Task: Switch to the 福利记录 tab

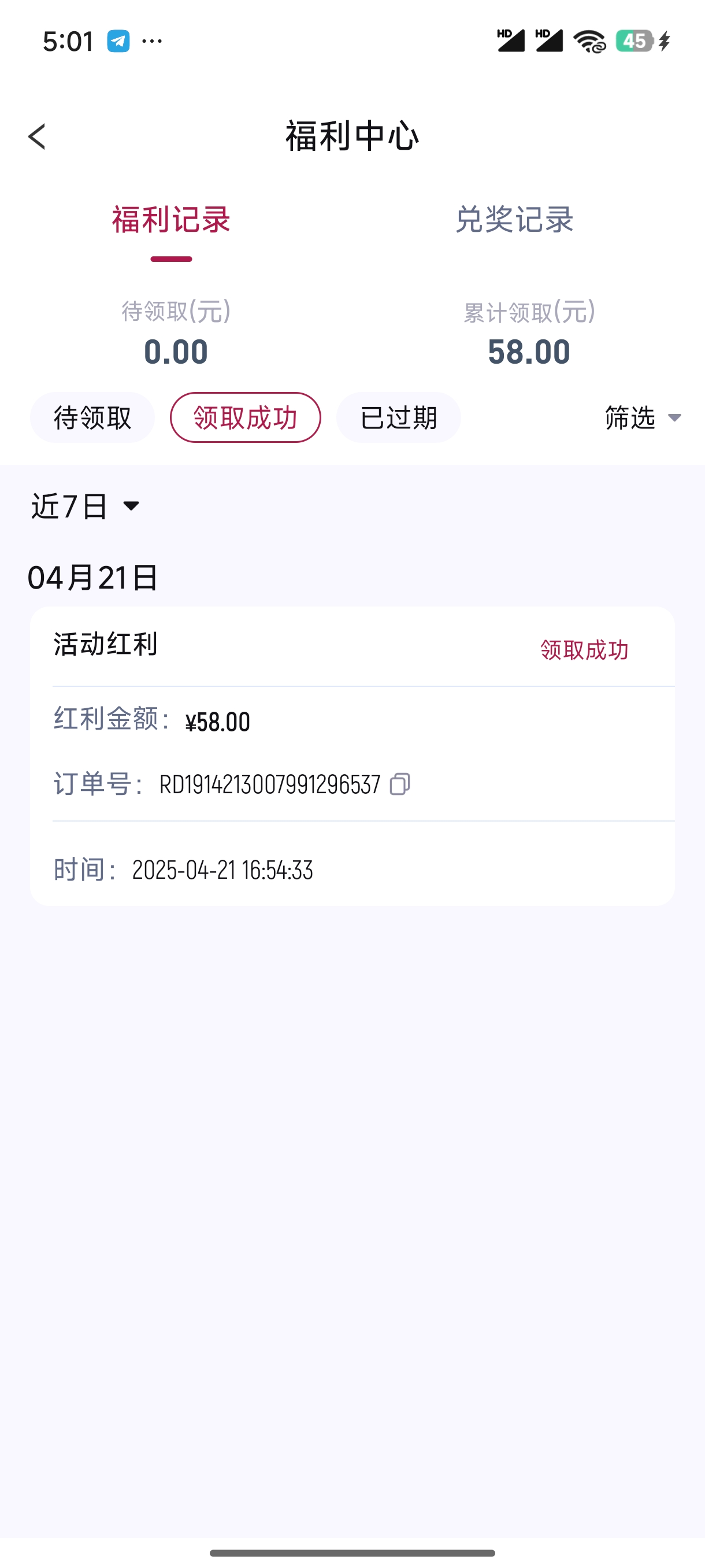Action: click(171, 220)
